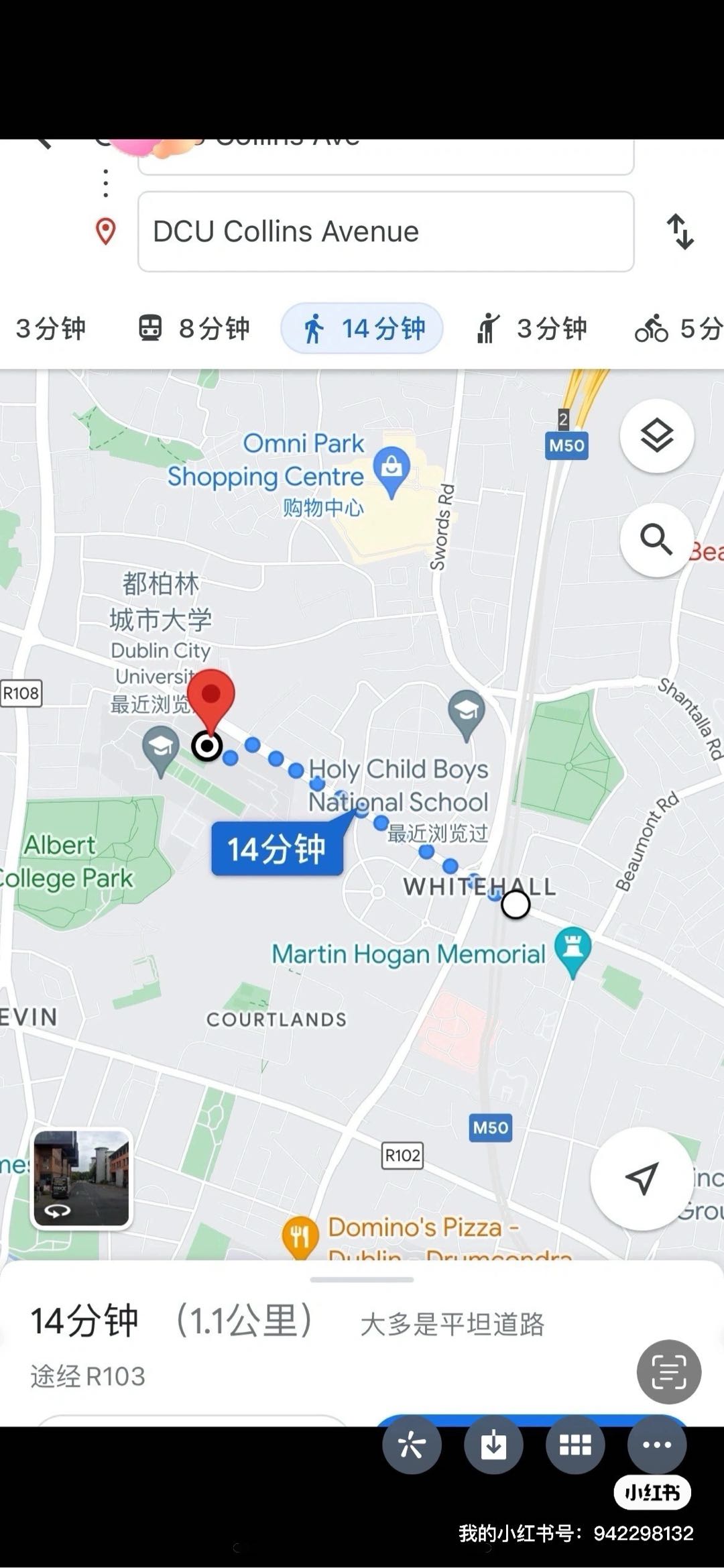The height and width of the screenshot is (1568, 724).
Task: Tap the Martin Hogan Memorial marker
Action: pos(572,950)
